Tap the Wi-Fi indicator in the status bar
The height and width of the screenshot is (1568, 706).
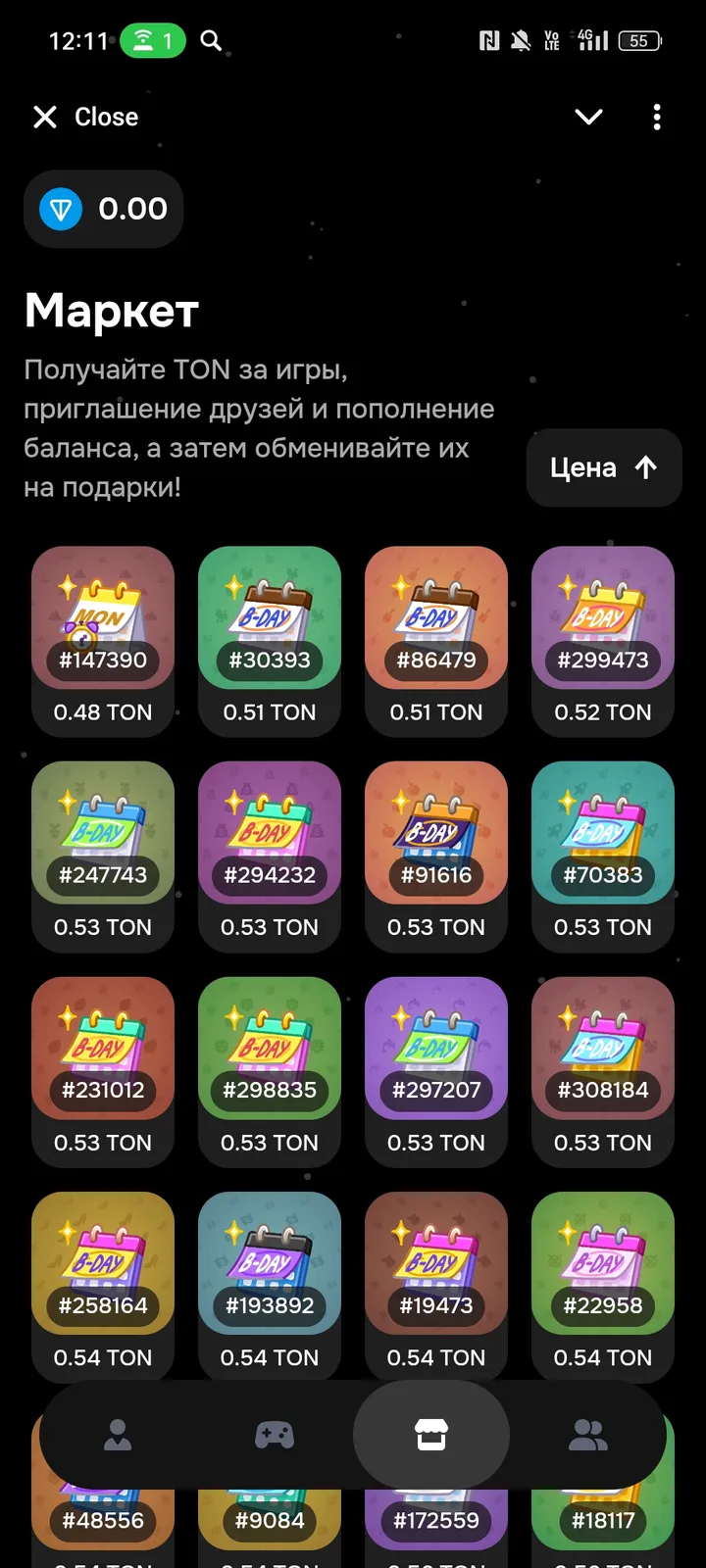[143, 40]
